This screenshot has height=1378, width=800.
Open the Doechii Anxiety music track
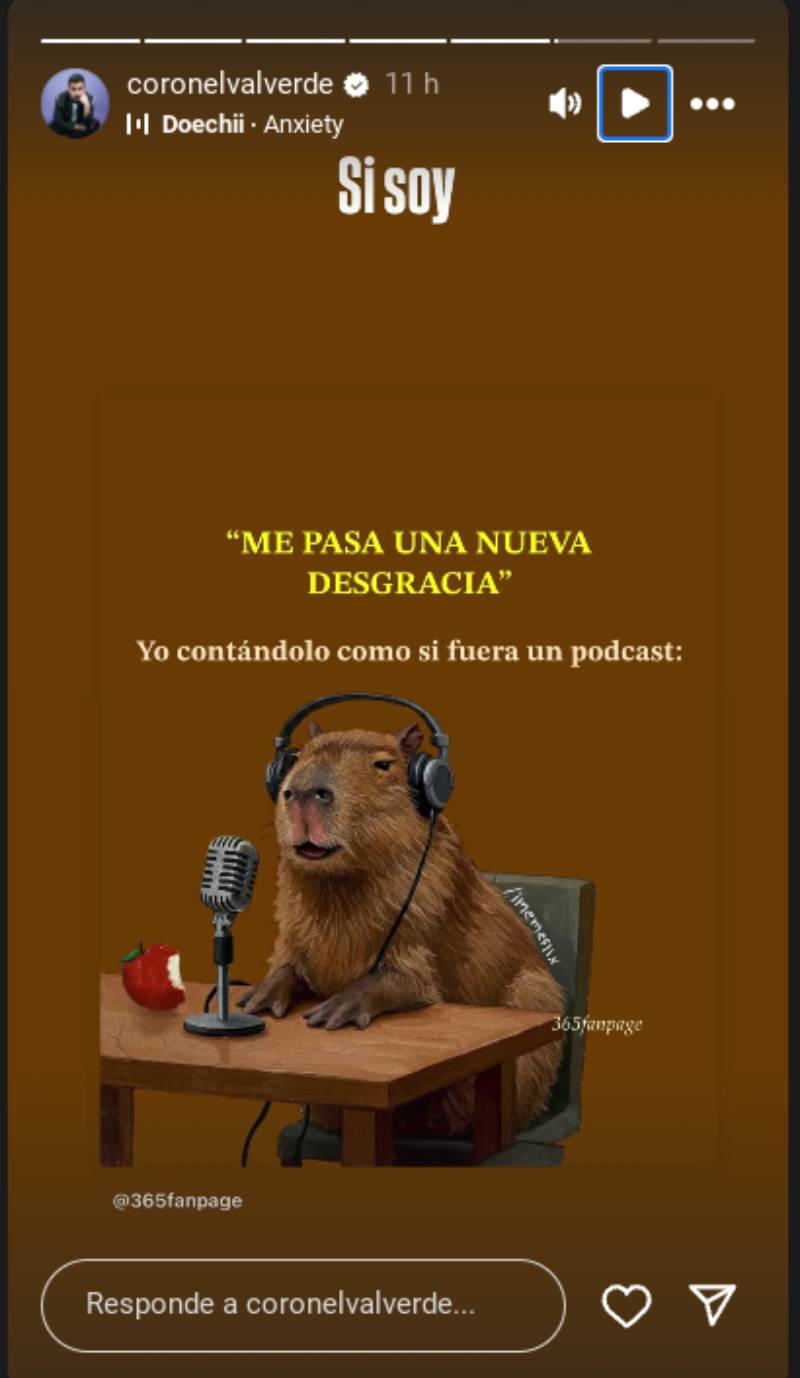pyautogui.click(x=251, y=124)
